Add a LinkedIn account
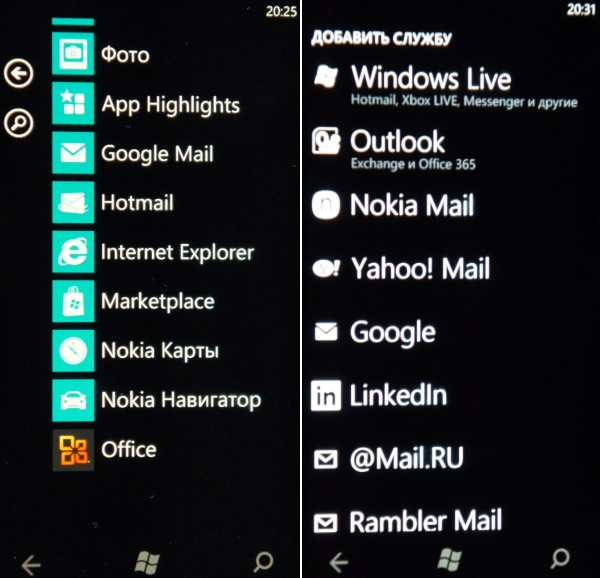This screenshot has width=600, height=578. pyautogui.click(x=396, y=395)
